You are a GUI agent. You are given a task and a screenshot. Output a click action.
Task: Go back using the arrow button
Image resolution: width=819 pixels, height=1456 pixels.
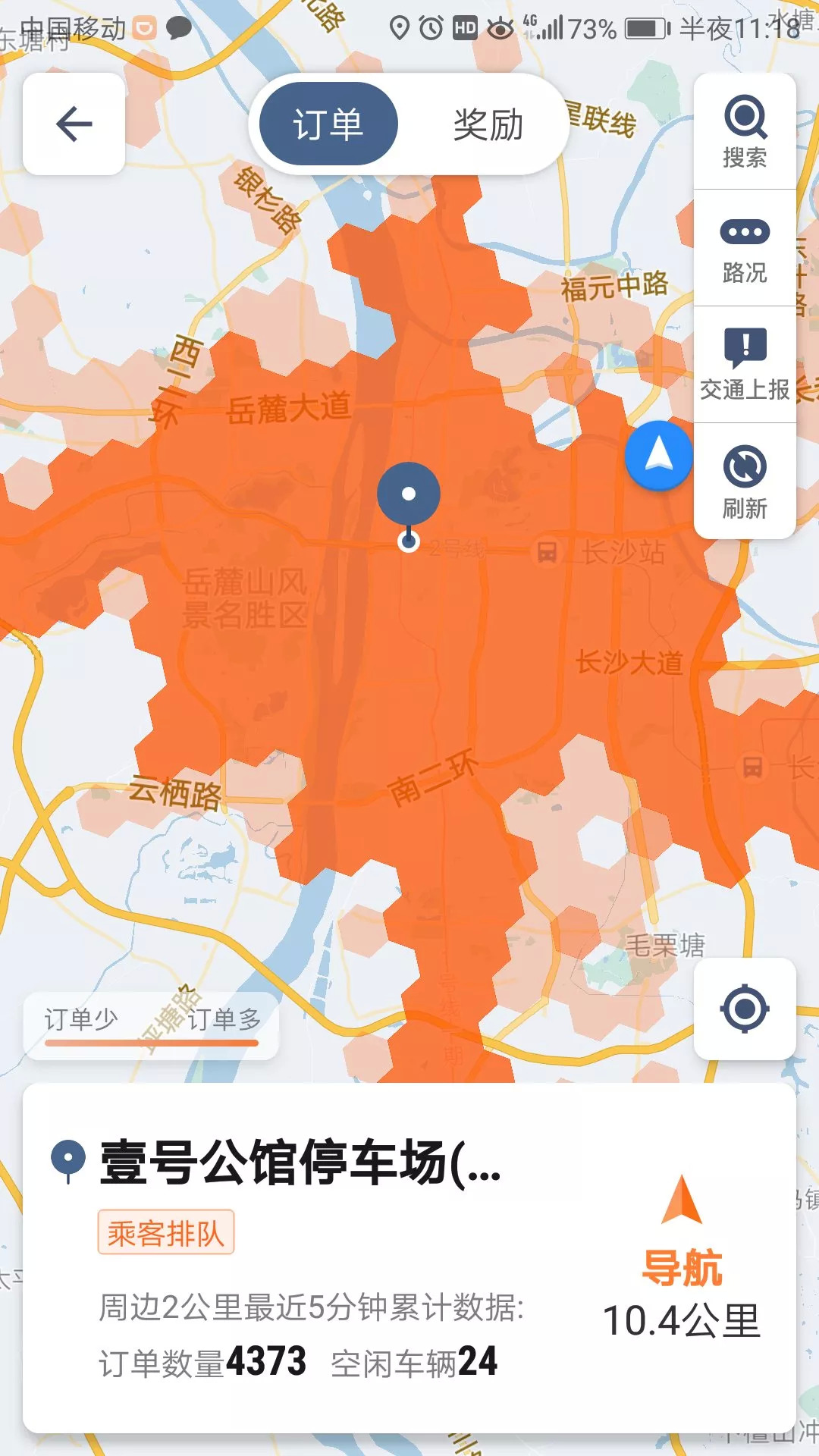[74, 124]
